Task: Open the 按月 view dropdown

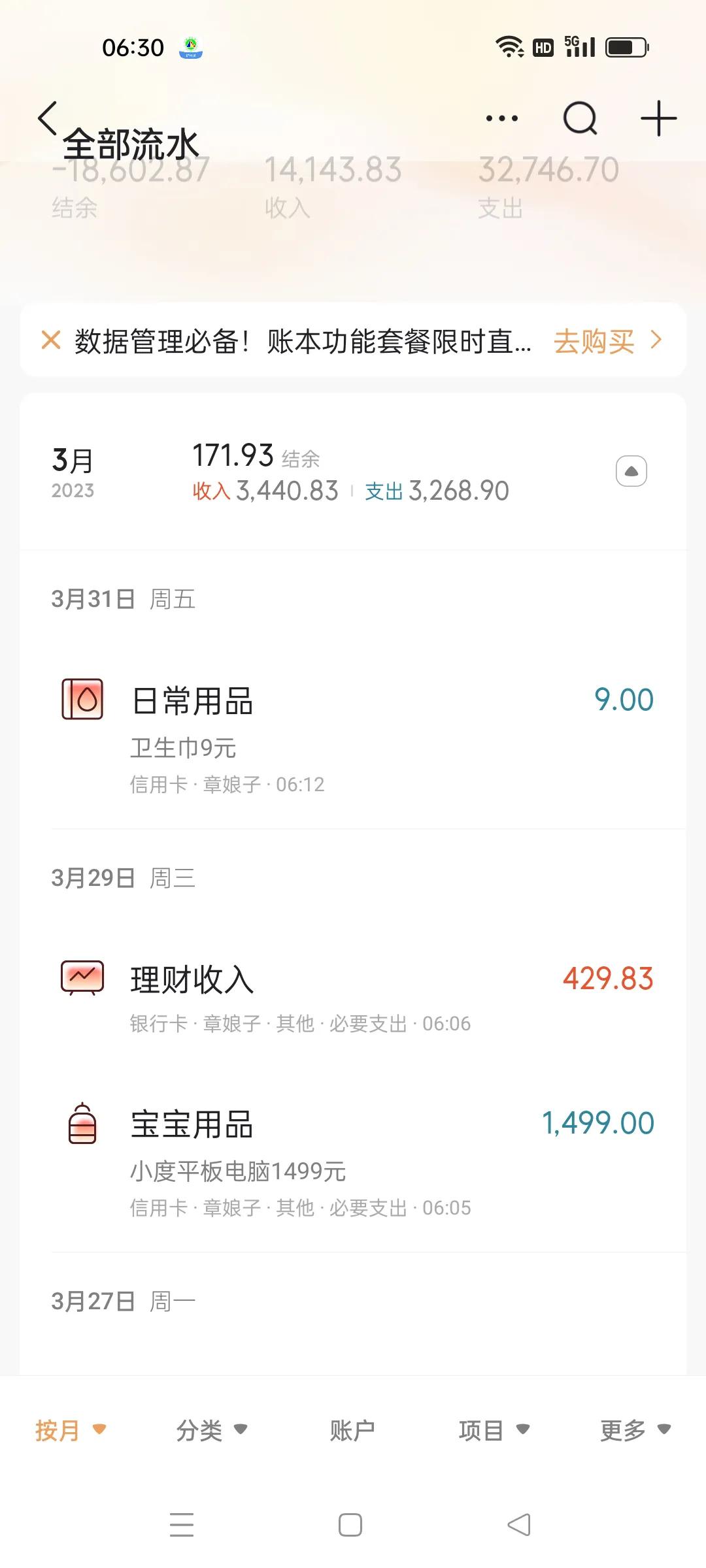Action: (69, 1429)
